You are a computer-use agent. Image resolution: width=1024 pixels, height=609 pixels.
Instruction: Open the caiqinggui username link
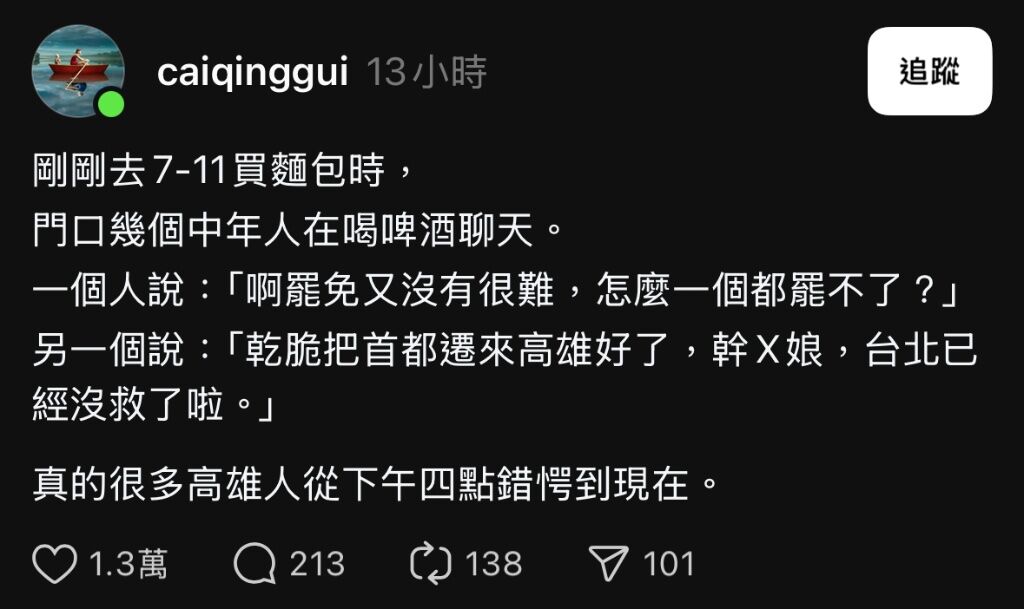coord(252,72)
